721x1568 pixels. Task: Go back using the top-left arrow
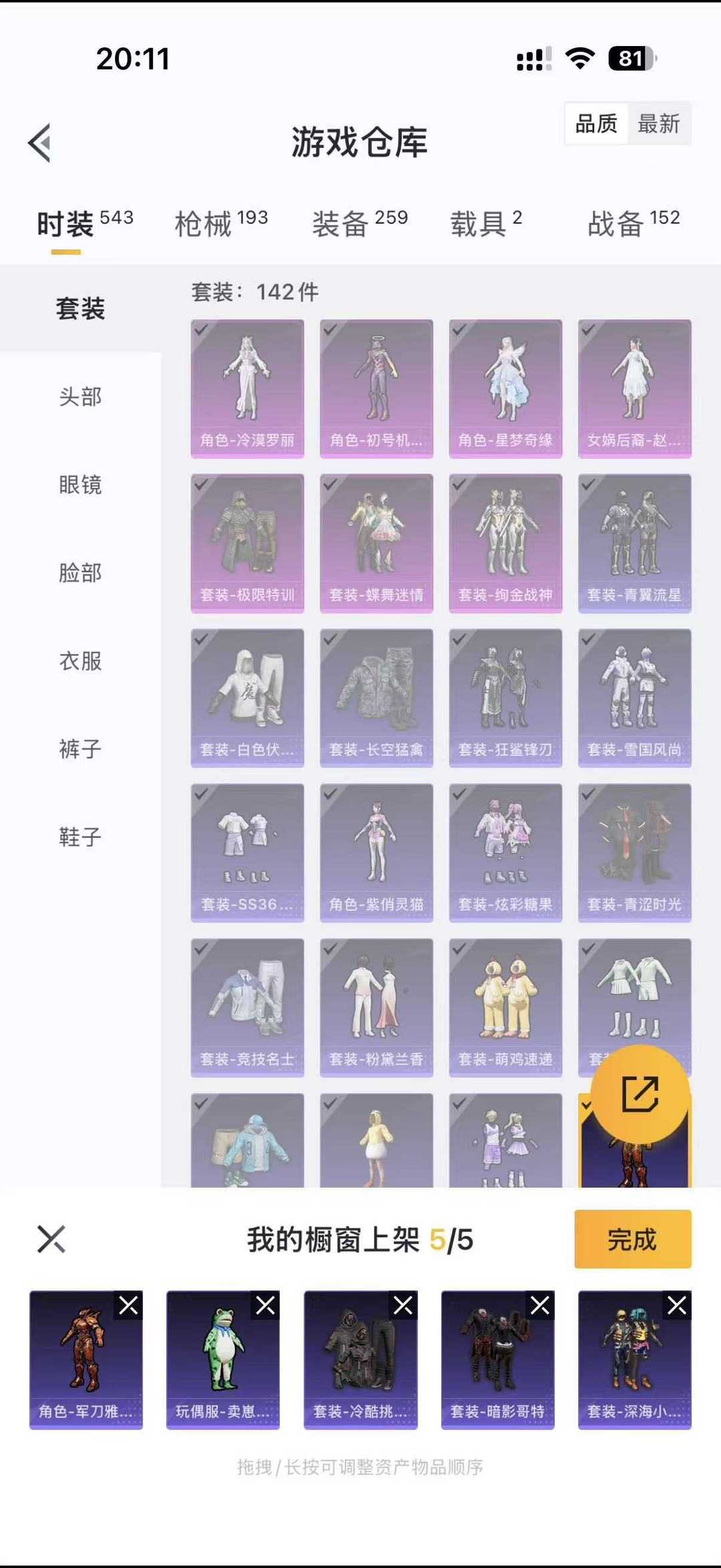(x=40, y=143)
